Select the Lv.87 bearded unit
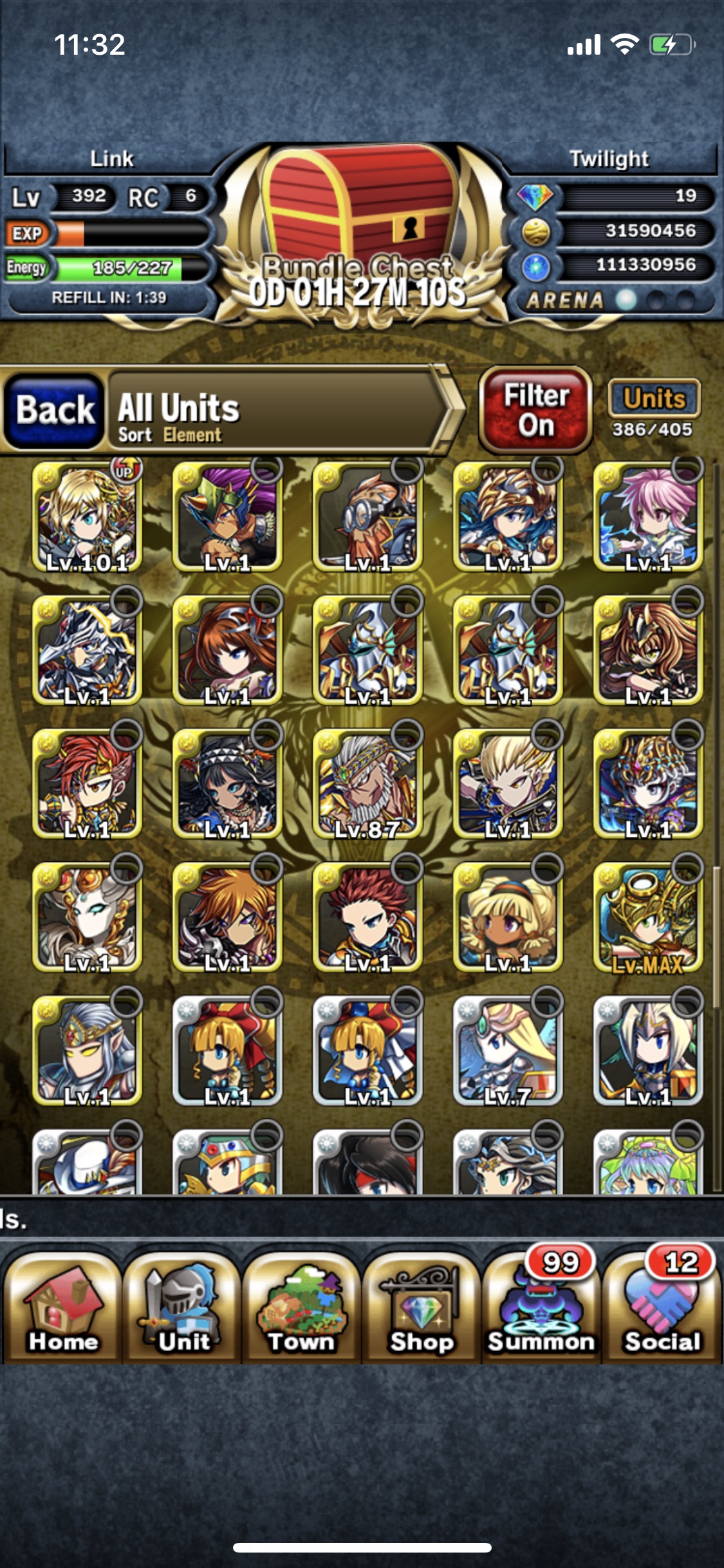 click(367, 783)
